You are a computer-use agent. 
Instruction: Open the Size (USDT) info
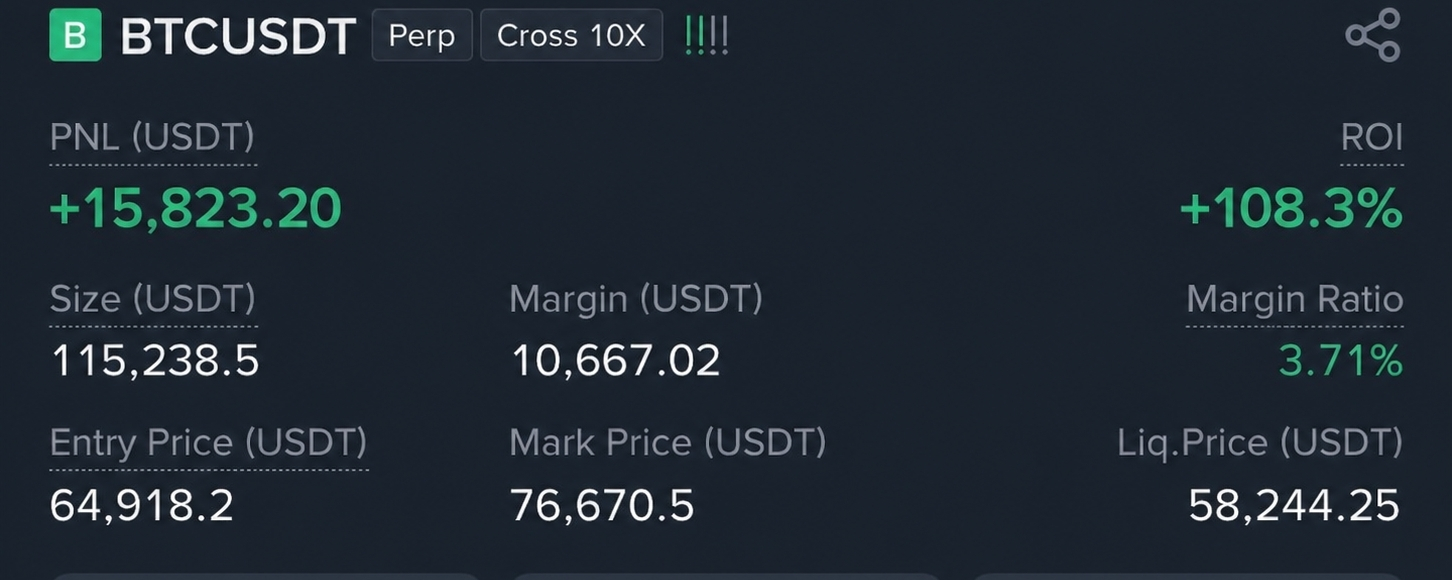point(153,299)
